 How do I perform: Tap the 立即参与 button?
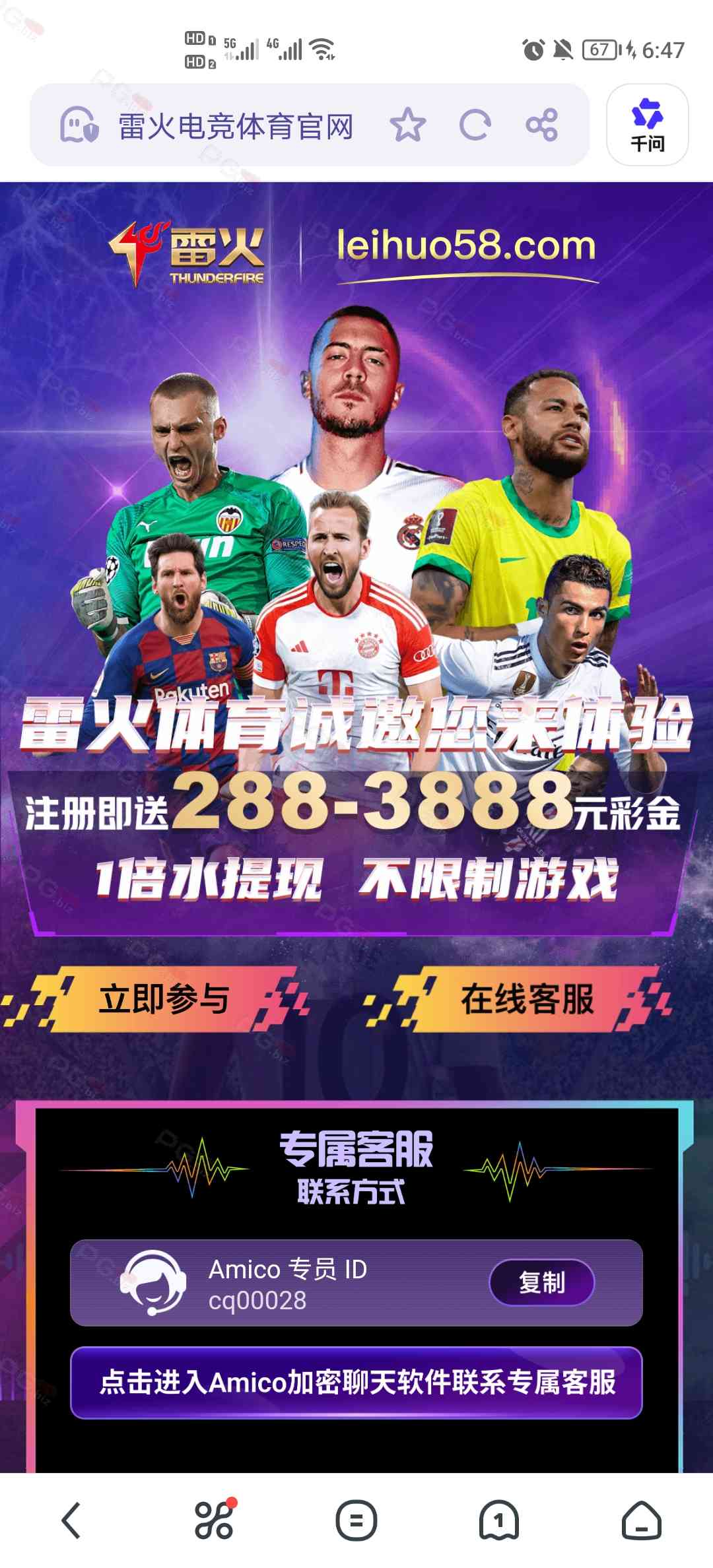click(x=164, y=998)
